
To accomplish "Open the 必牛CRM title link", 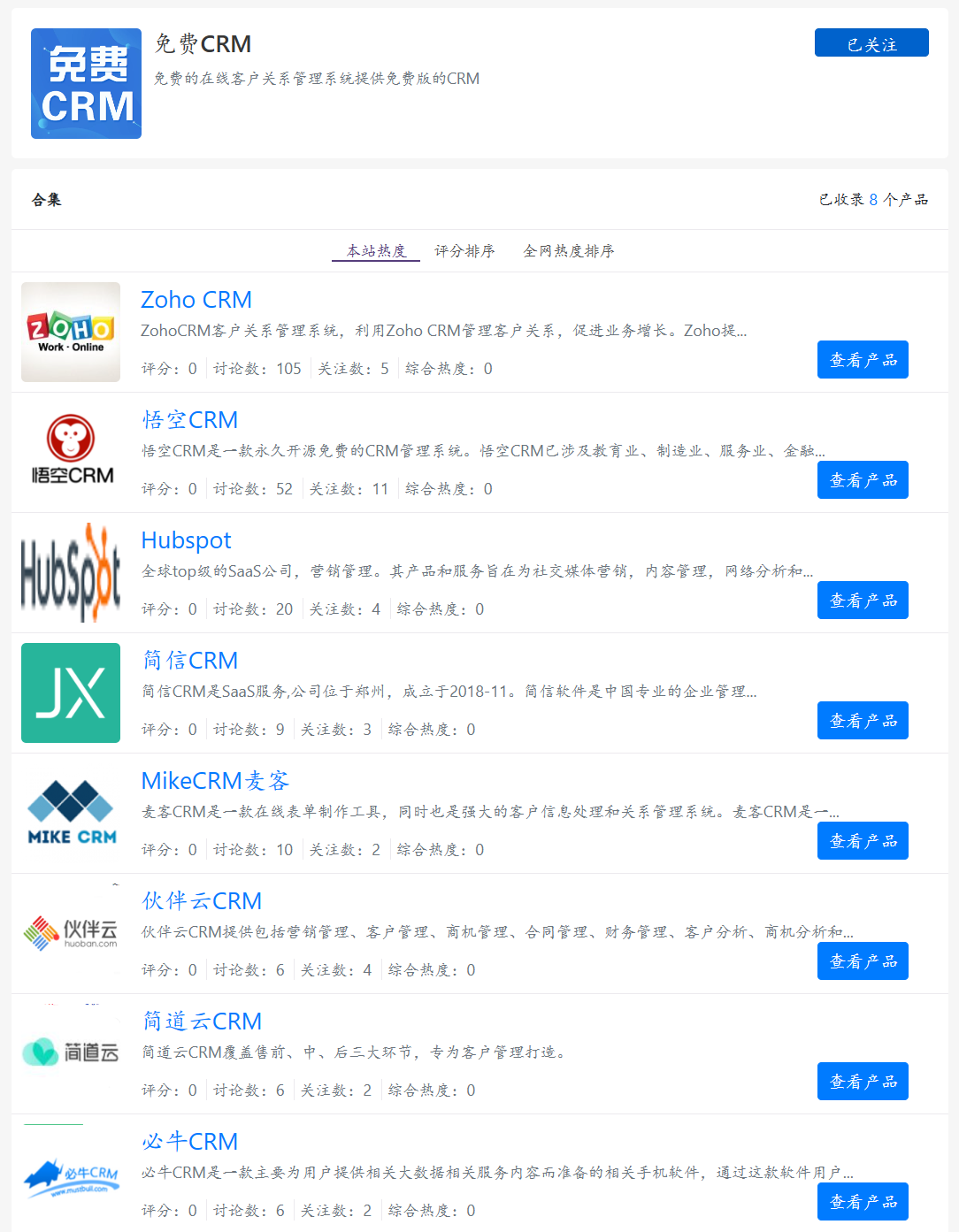I will [190, 1142].
